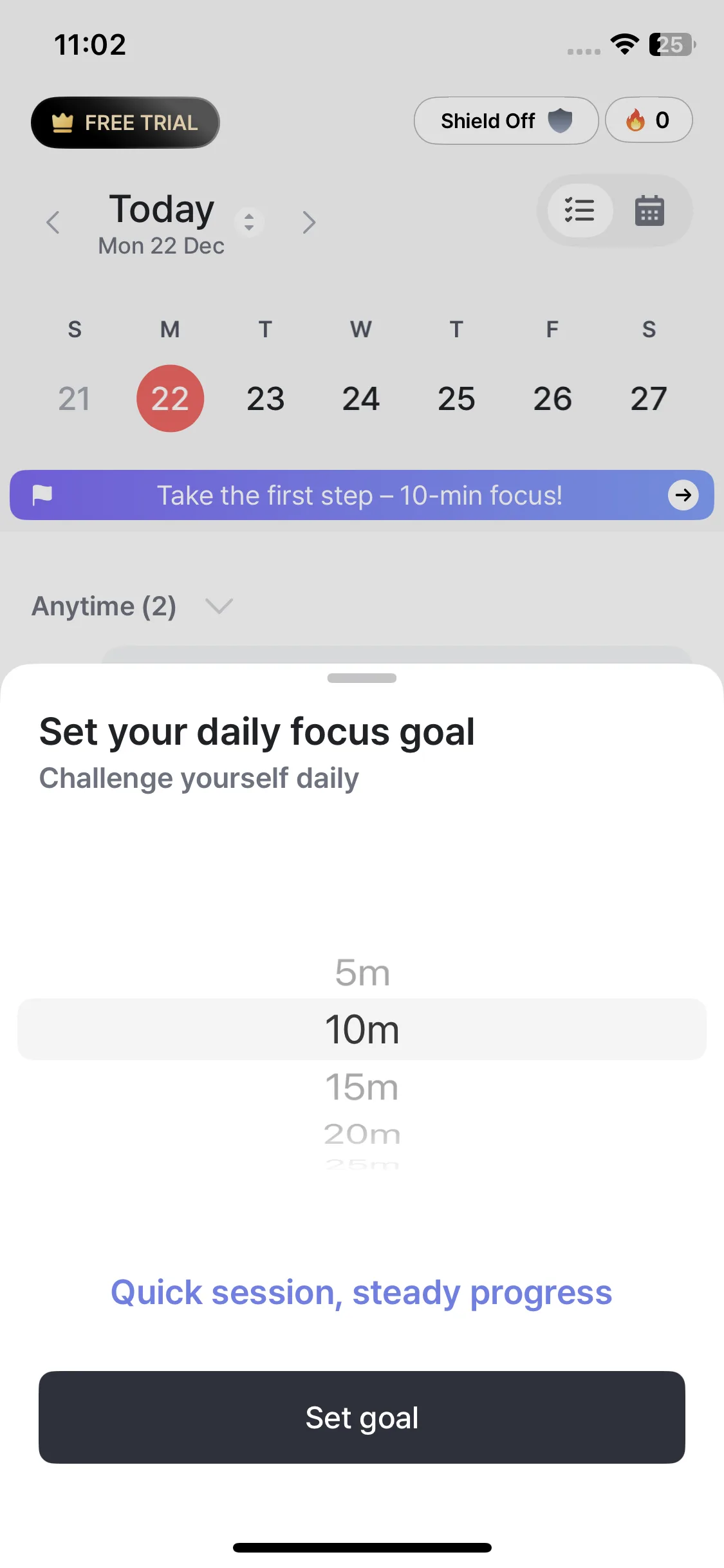The image size is (724, 1568).
Task: Choose 15m as daily focus goal
Action: click(362, 1087)
